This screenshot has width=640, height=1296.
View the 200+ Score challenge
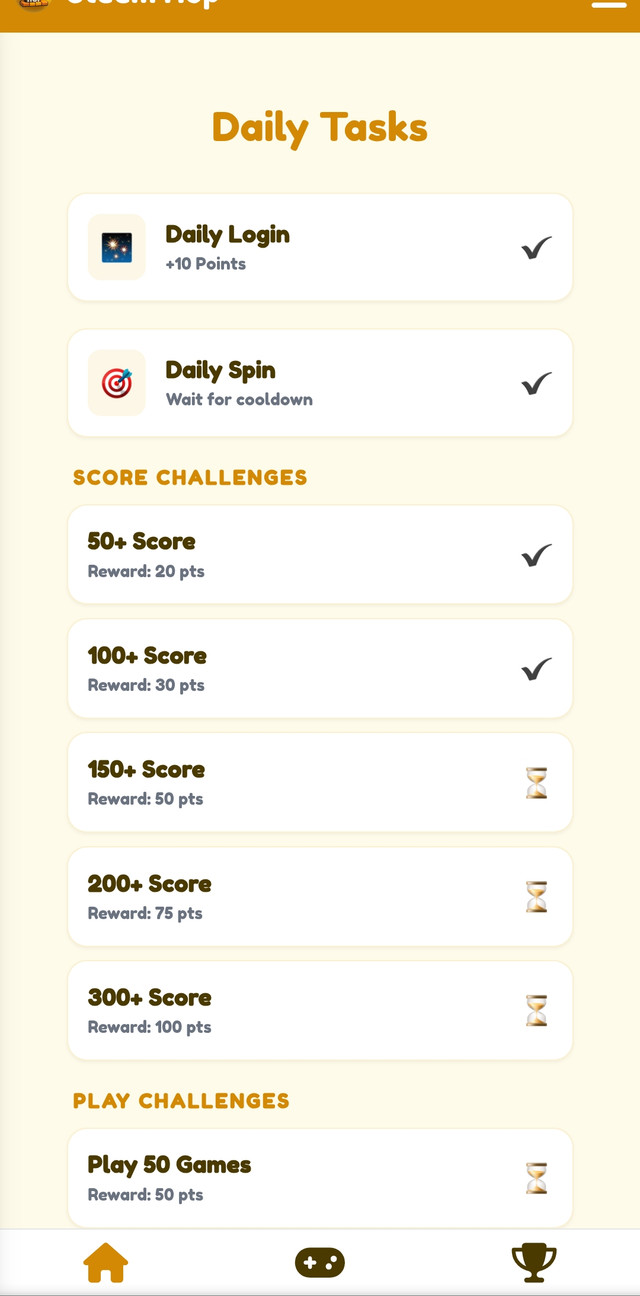[x=320, y=897]
